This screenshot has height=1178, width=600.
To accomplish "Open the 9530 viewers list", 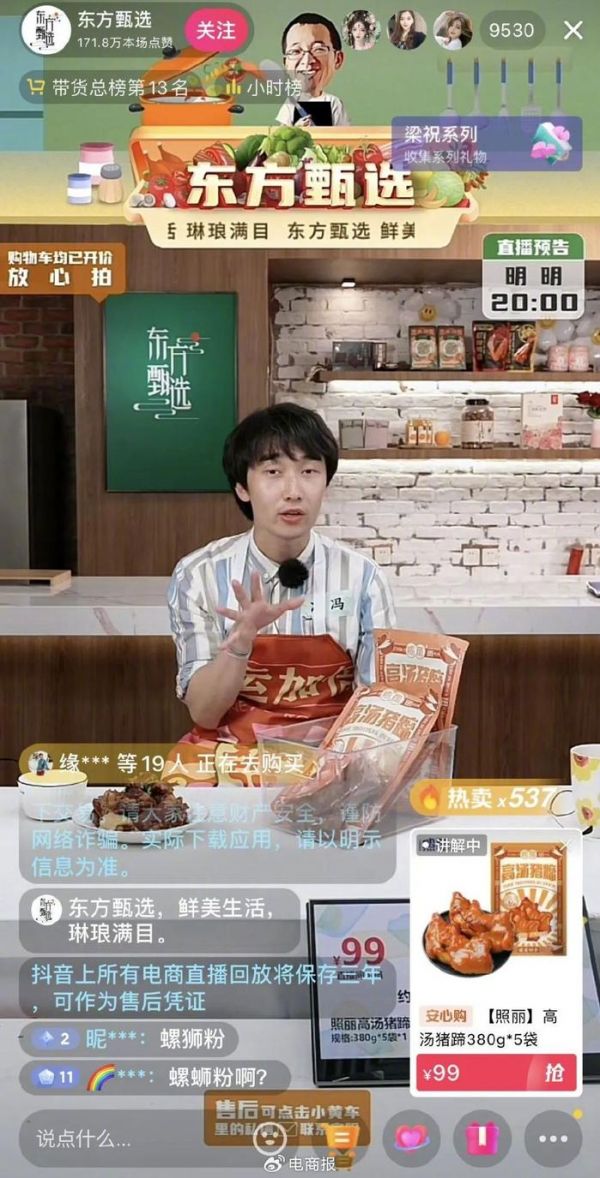I will 511,30.
